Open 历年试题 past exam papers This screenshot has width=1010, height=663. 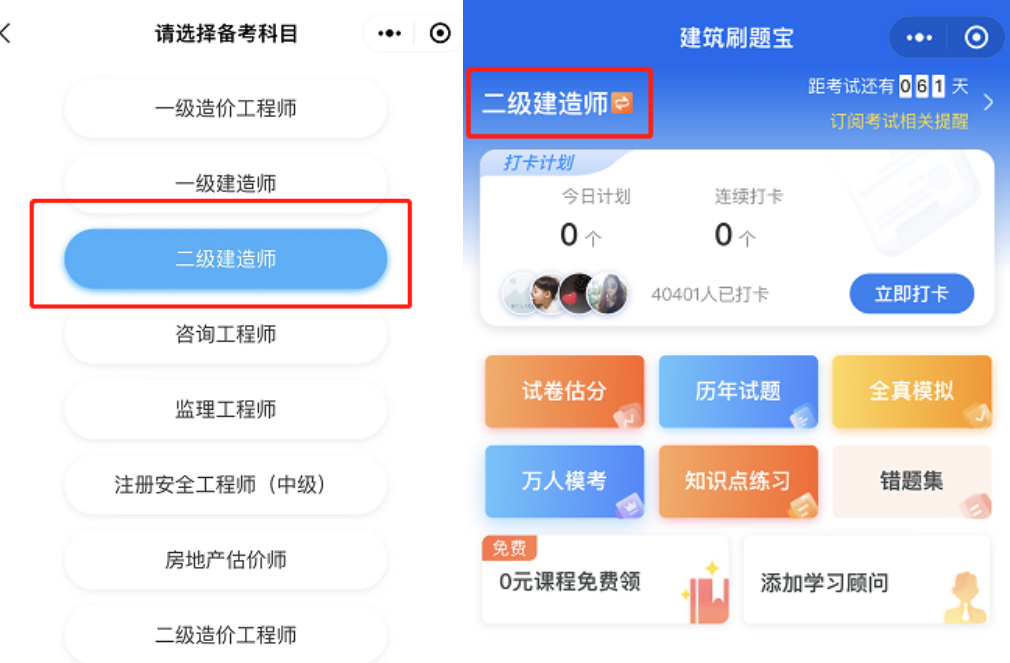point(738,391)
